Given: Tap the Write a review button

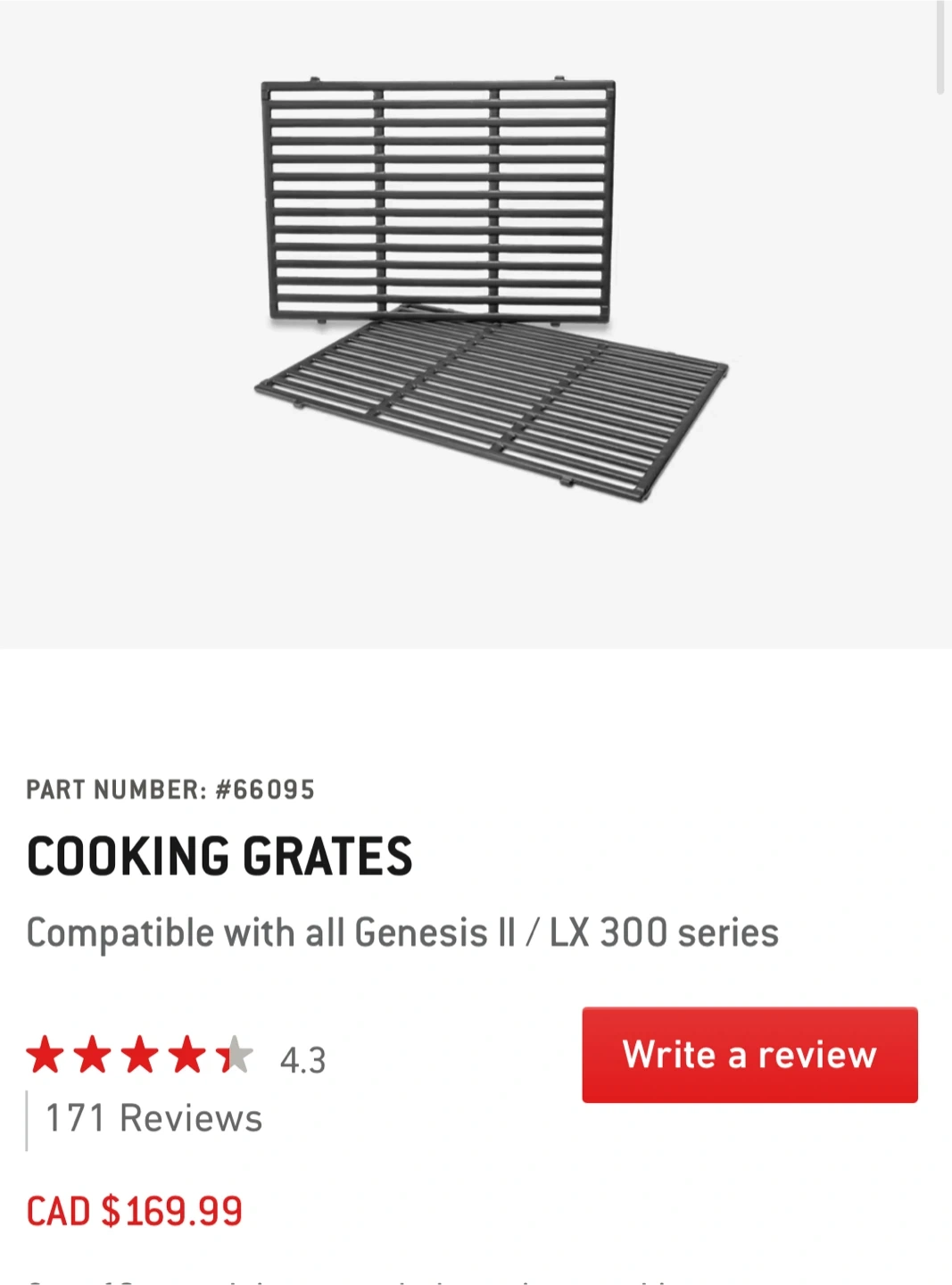Looking at the screenshot, I should tap(749, 1055).
